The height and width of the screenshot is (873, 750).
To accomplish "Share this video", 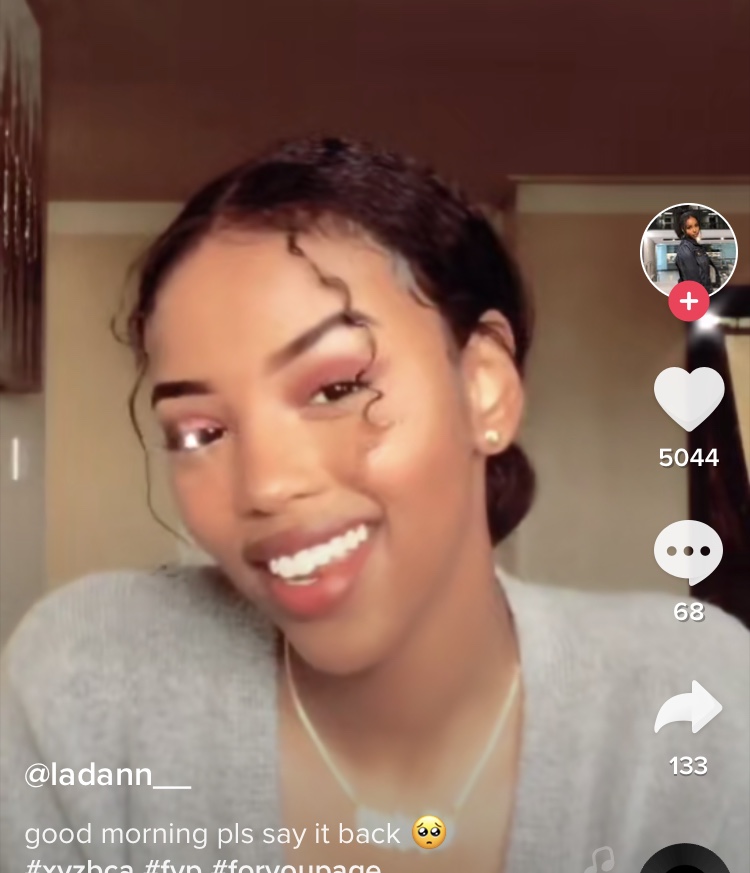I will pyautogui.click(x=688, y=708).
